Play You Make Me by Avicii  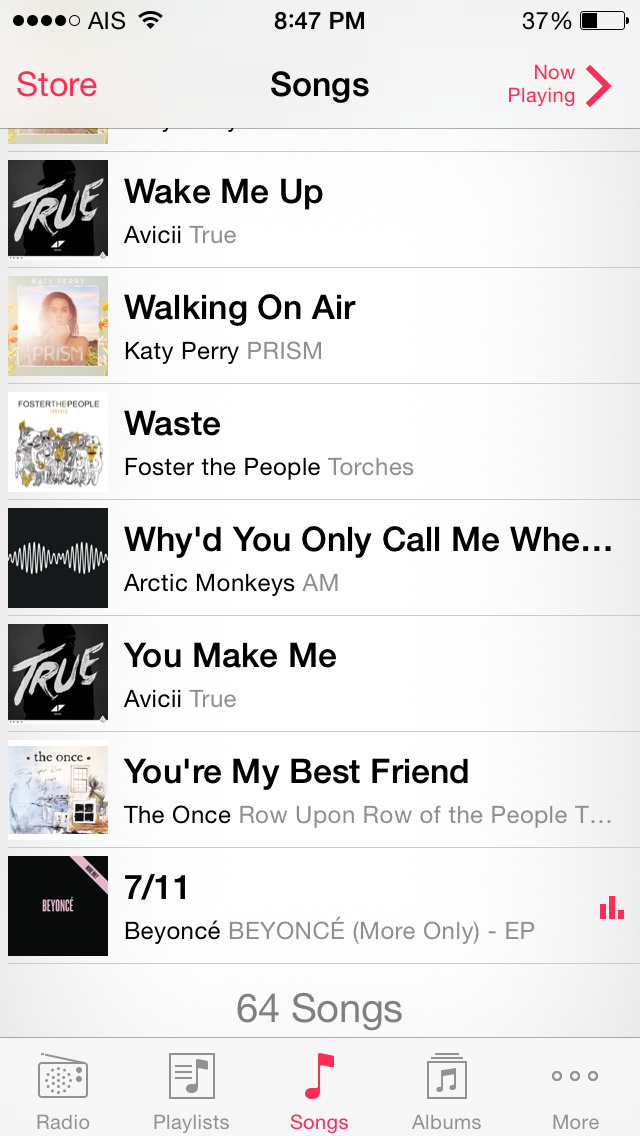coord(320,674)
